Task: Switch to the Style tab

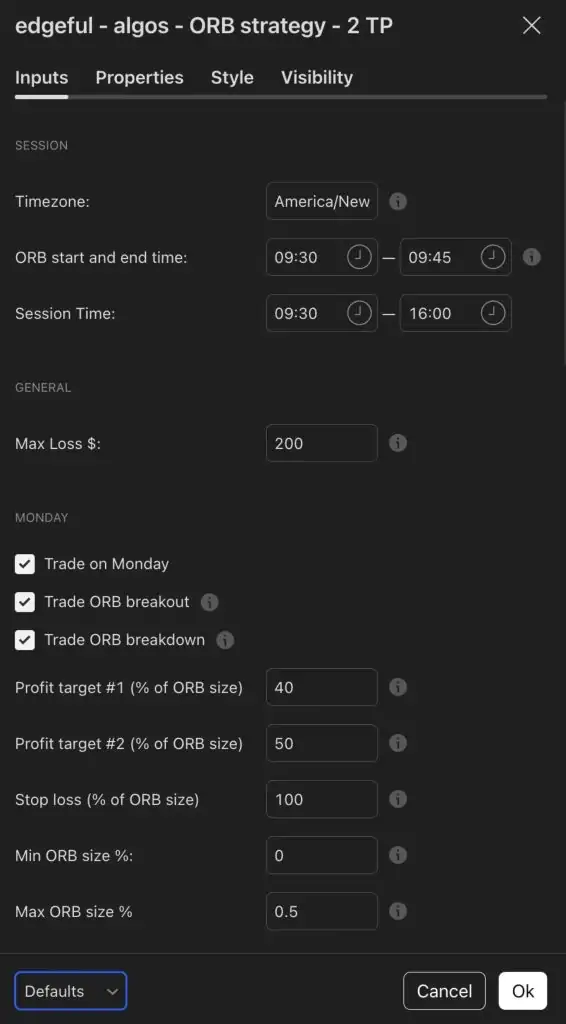Action: (232, 78)
